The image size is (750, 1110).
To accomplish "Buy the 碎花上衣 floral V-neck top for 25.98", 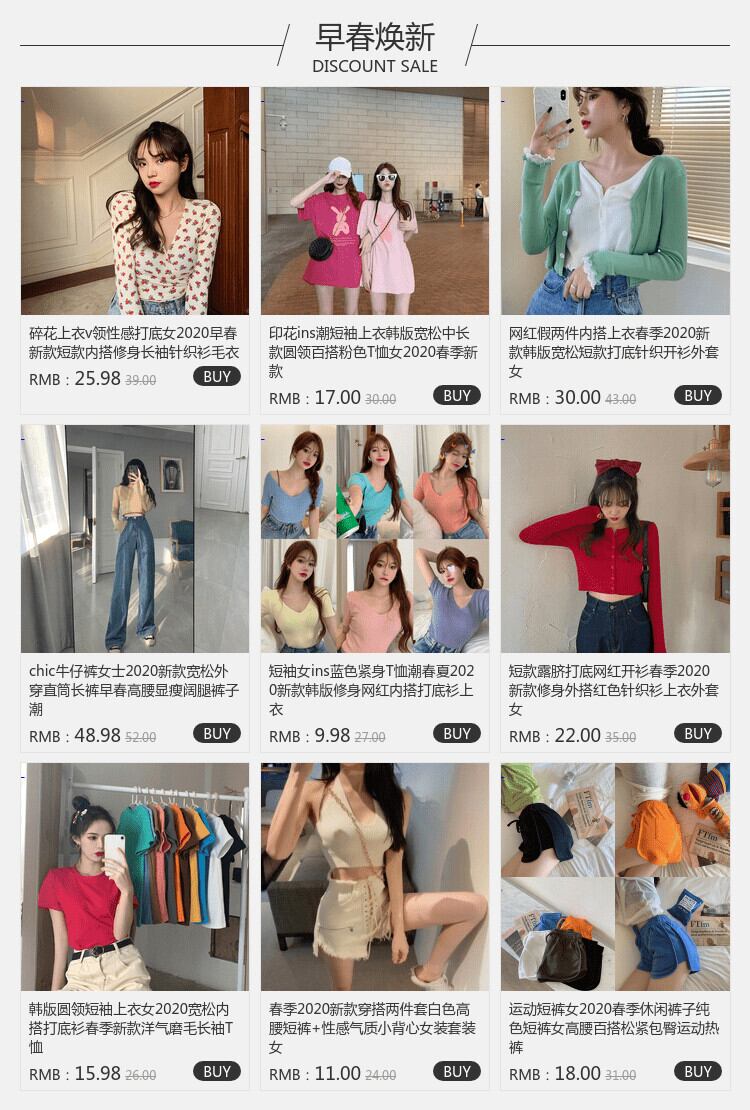I will [217, 377].
